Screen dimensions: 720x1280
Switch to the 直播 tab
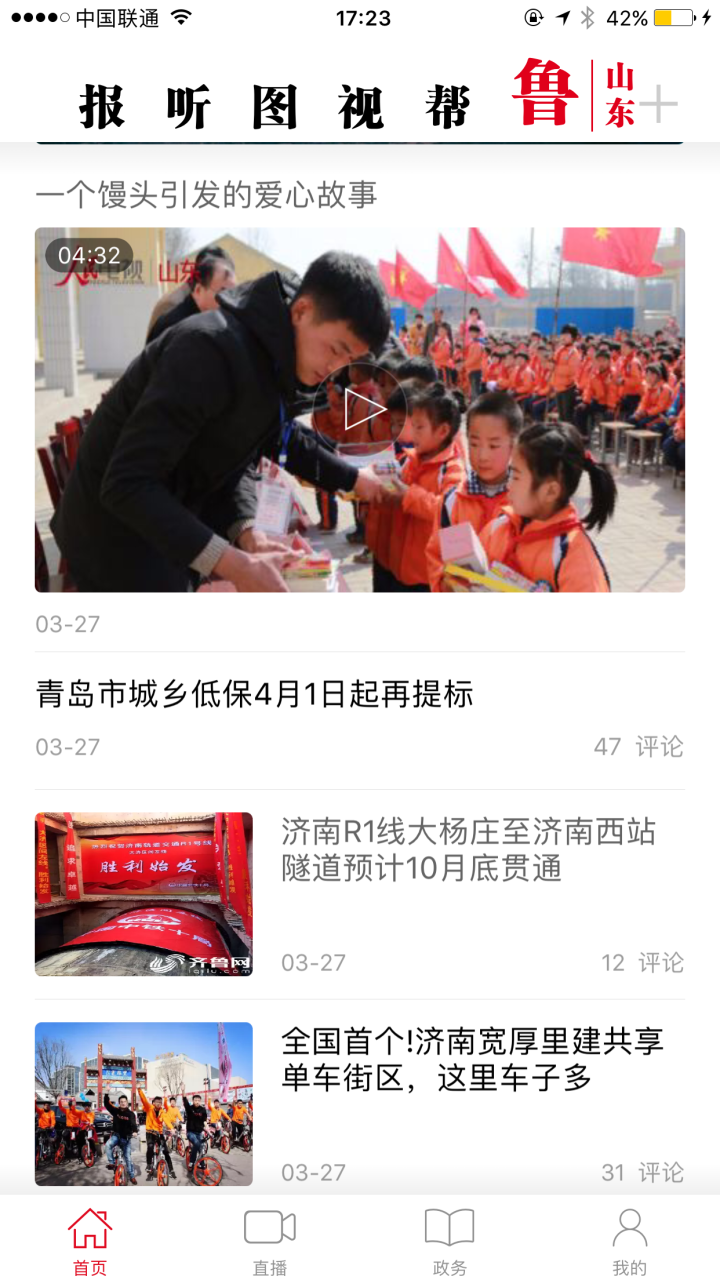pyautogui.click(x=270, y=1241)
